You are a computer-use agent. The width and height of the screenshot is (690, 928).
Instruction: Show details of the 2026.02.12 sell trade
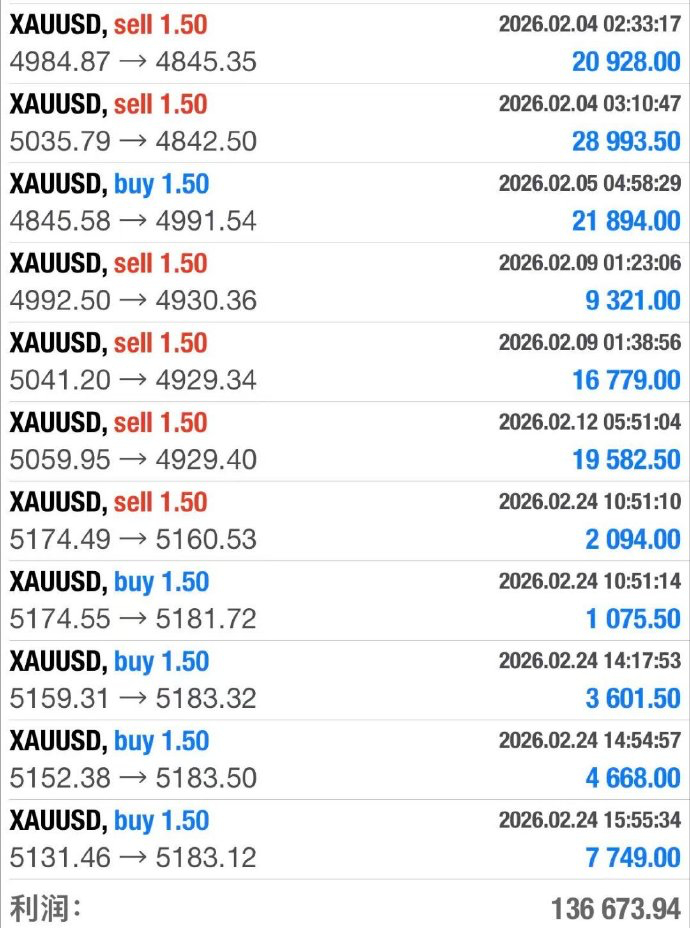pyautogui.click(x=345, y=441)
